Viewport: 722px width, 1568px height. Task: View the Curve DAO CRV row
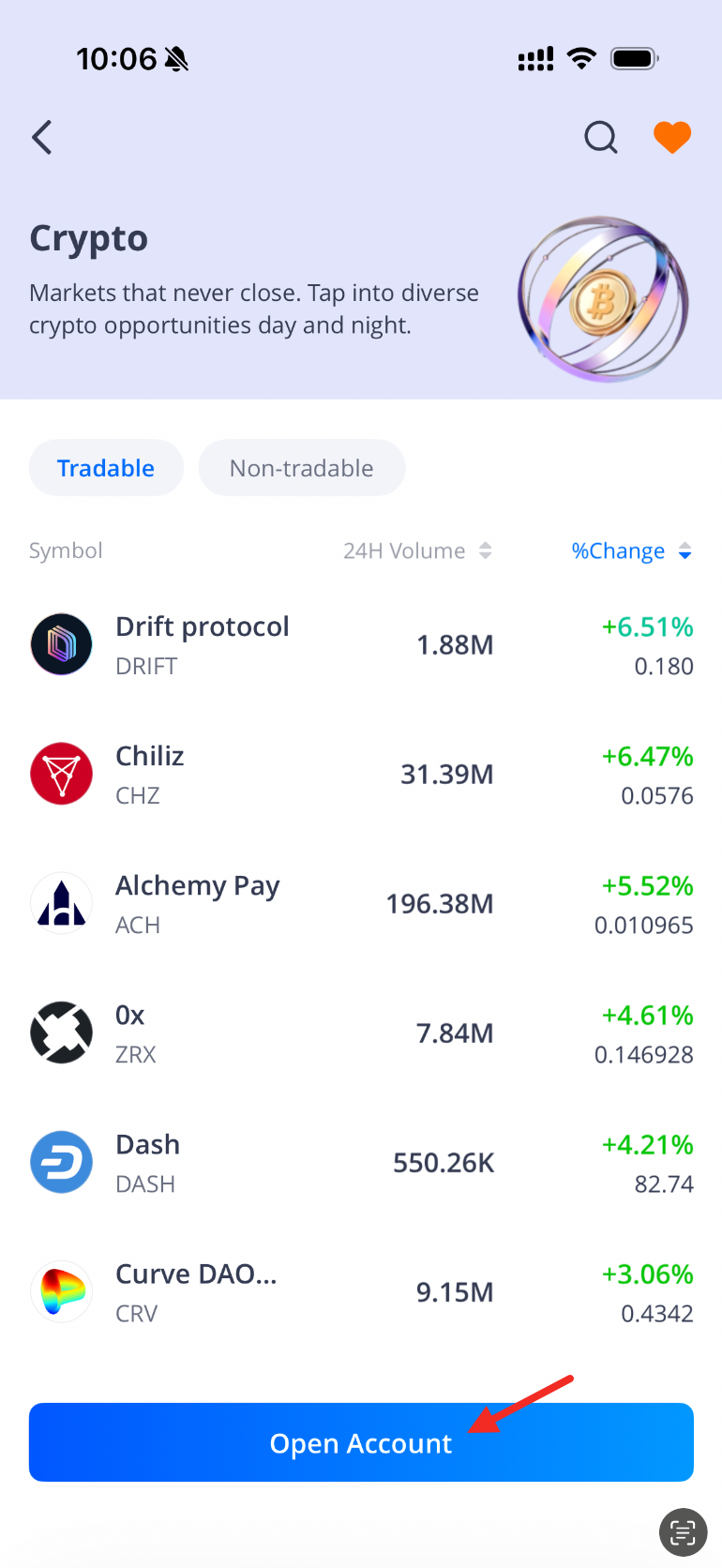coord(361,1292)
